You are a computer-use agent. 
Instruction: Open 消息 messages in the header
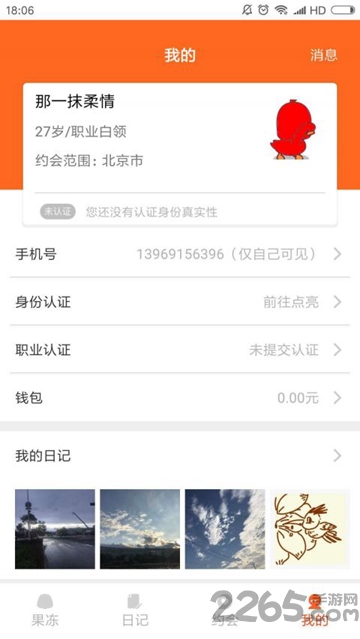[x=324, y=55]
